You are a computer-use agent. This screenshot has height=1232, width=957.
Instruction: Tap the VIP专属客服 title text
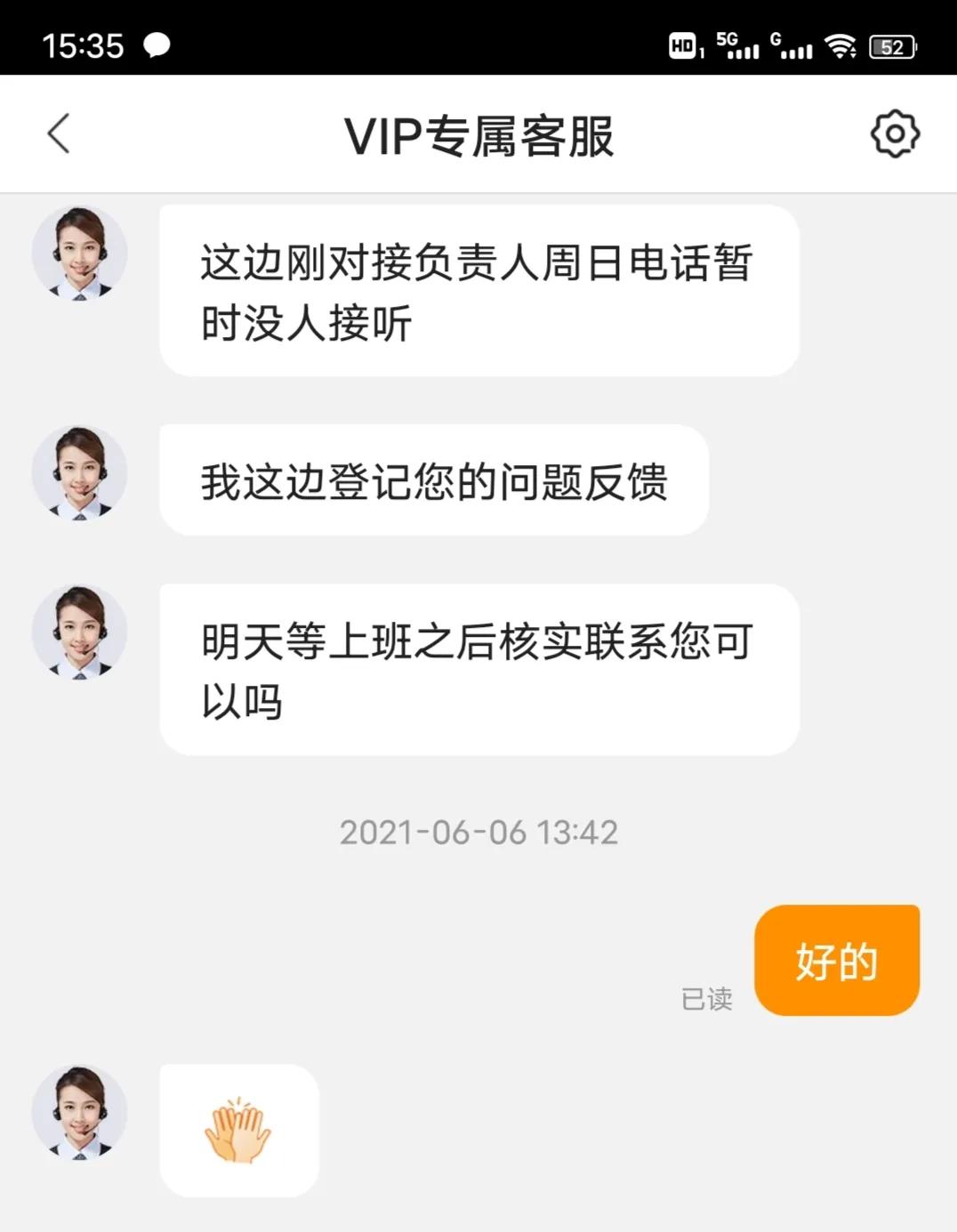point(478,133)
